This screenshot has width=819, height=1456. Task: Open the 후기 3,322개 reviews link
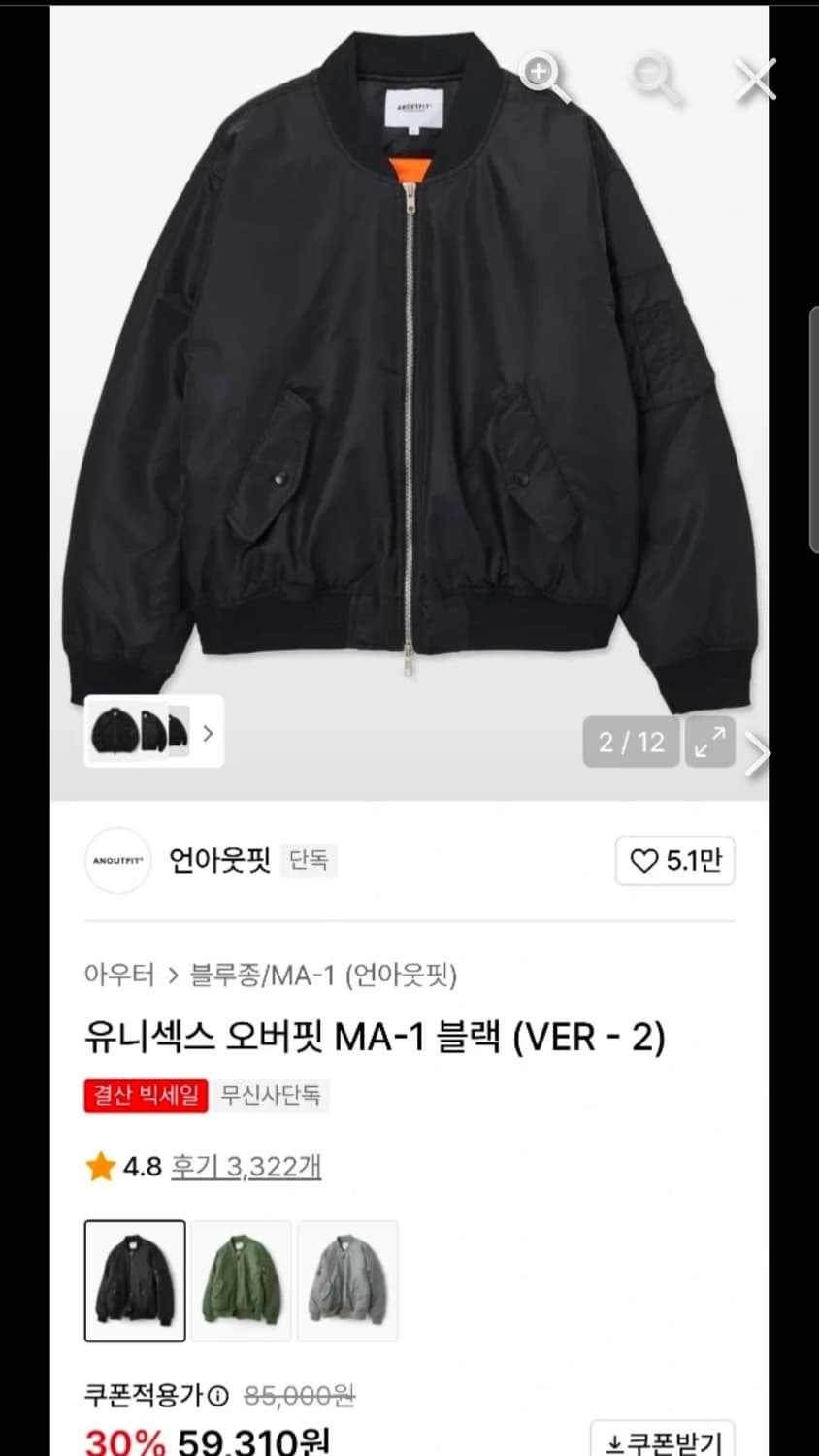pos(245,1166)
